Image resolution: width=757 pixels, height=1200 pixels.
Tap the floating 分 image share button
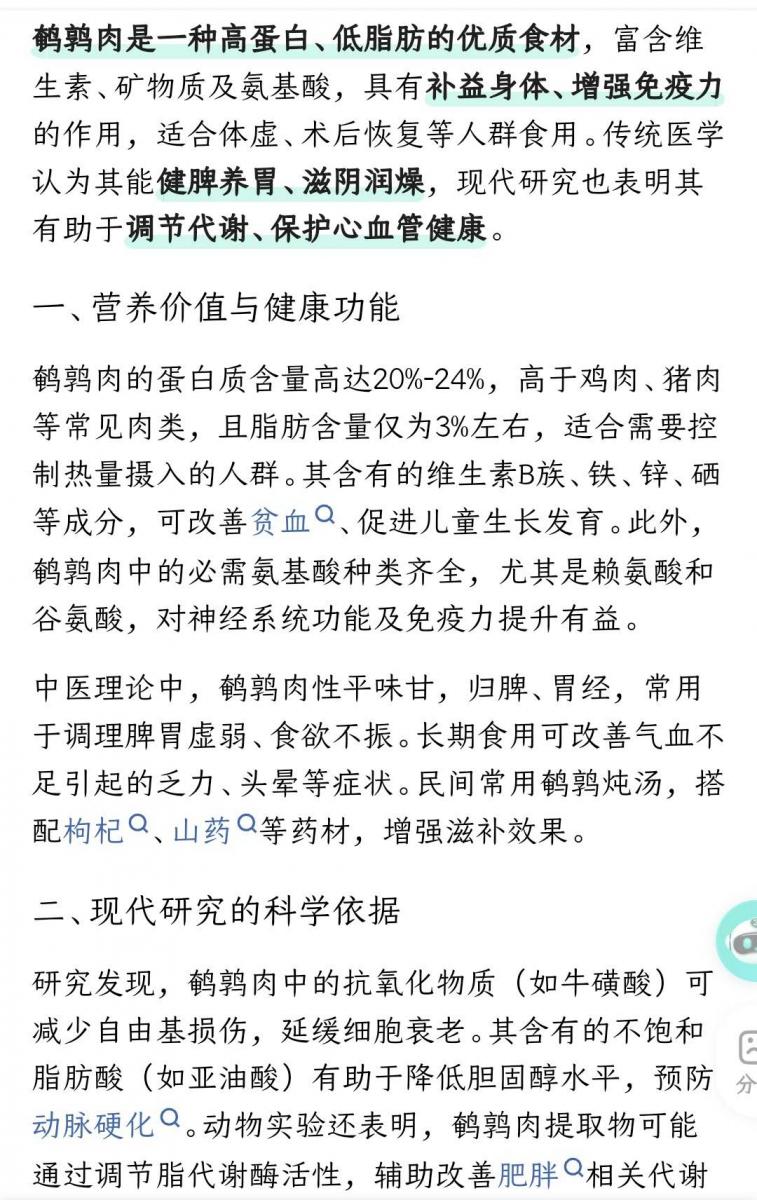tap(744, 1060)
